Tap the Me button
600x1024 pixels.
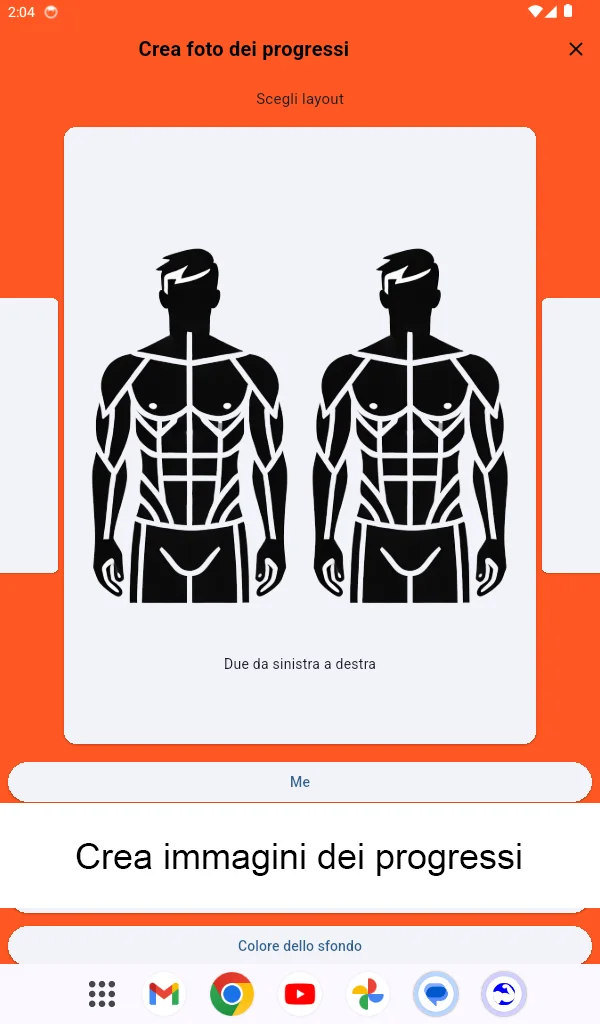(300, 782)
